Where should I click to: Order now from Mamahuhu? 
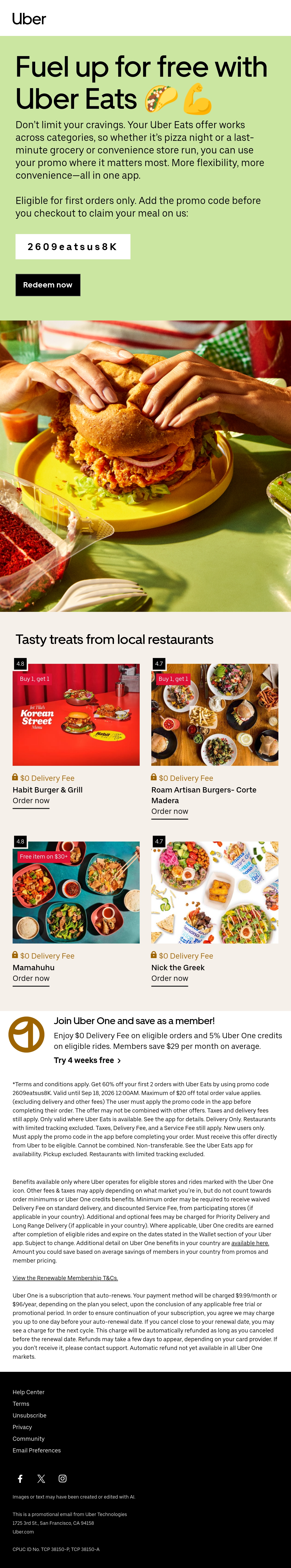tap(31, 979)
